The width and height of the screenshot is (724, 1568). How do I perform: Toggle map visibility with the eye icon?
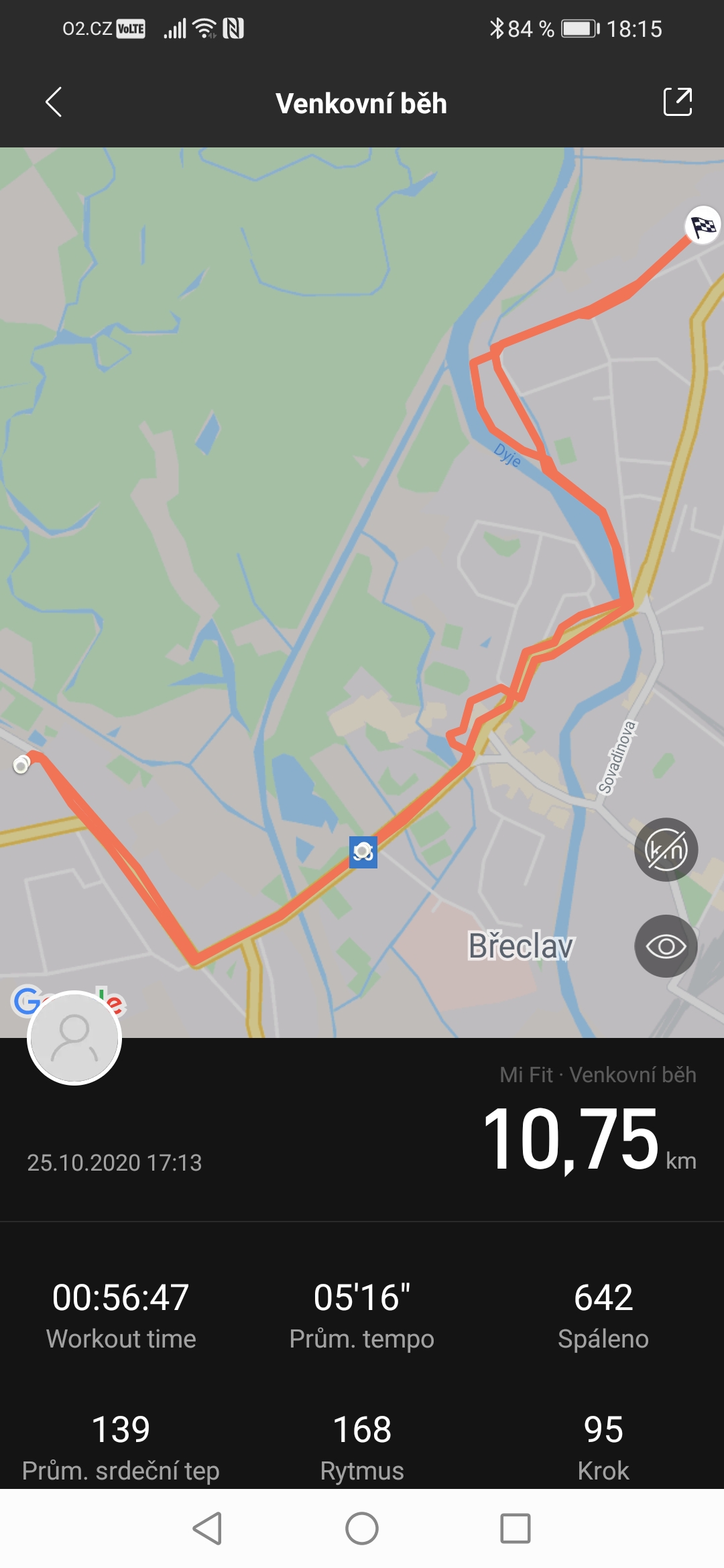666,946
